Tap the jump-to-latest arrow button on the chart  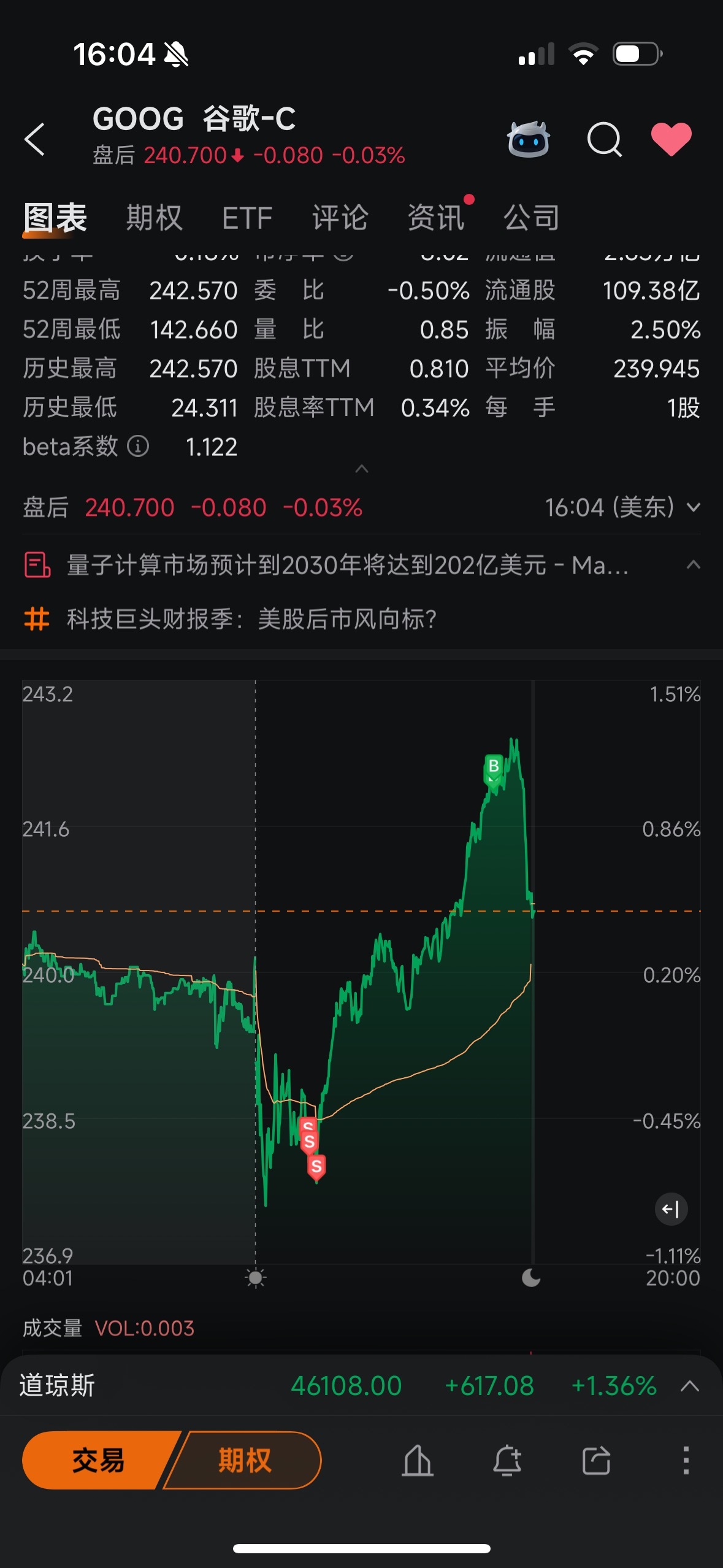pyautogui.click(x=671, y=1209)
